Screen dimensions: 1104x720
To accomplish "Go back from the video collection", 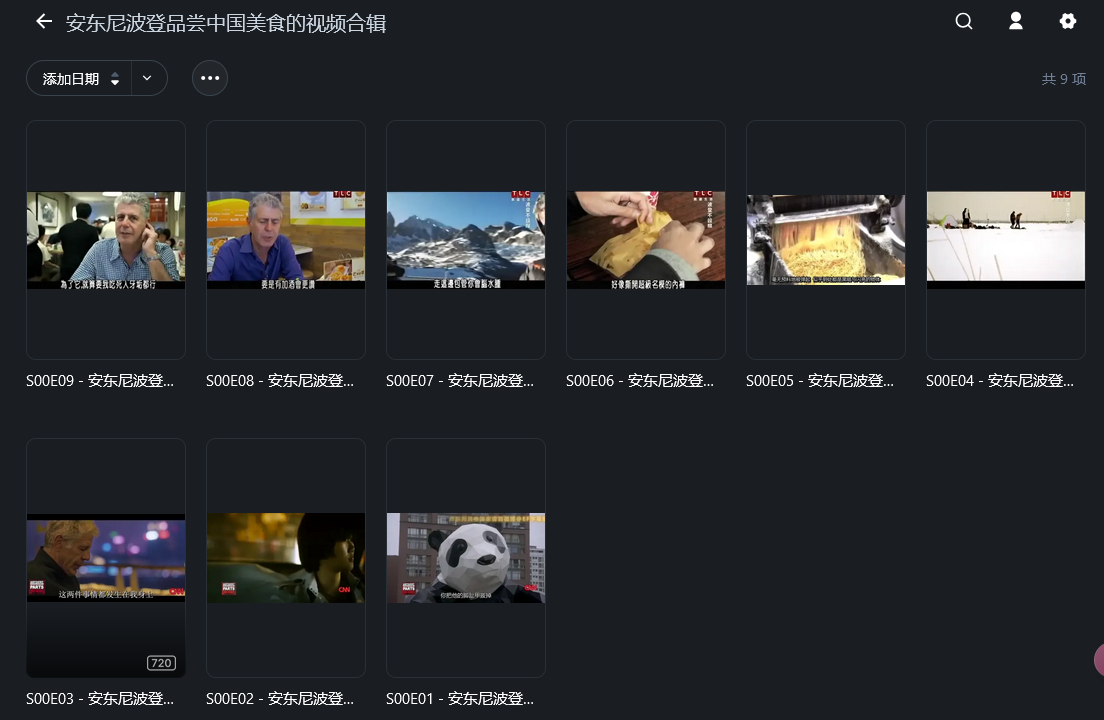I will coord(43,22).
